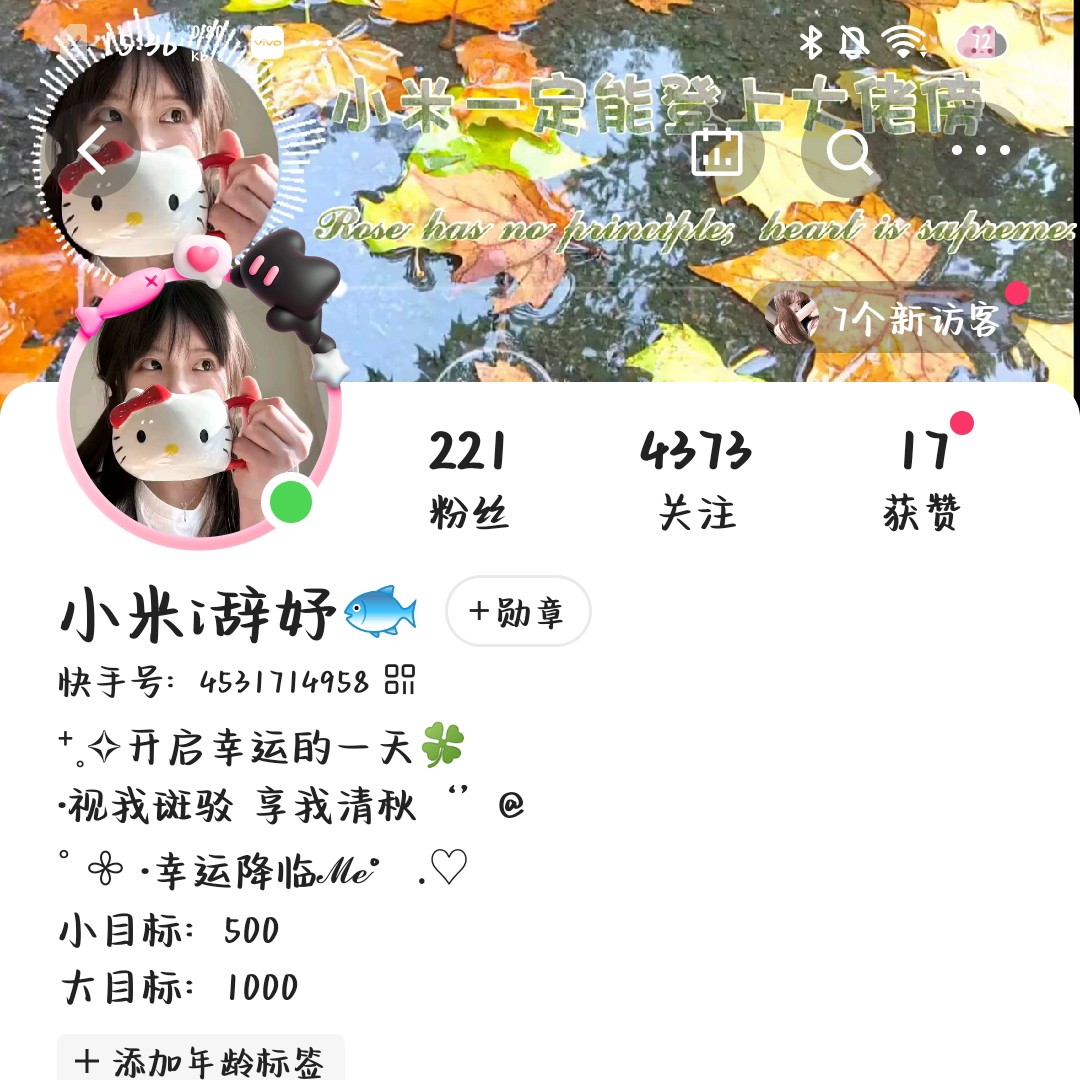Open the stats chart icon
The width and height of the screenshot is (1080, 1080).
(717, 152)
